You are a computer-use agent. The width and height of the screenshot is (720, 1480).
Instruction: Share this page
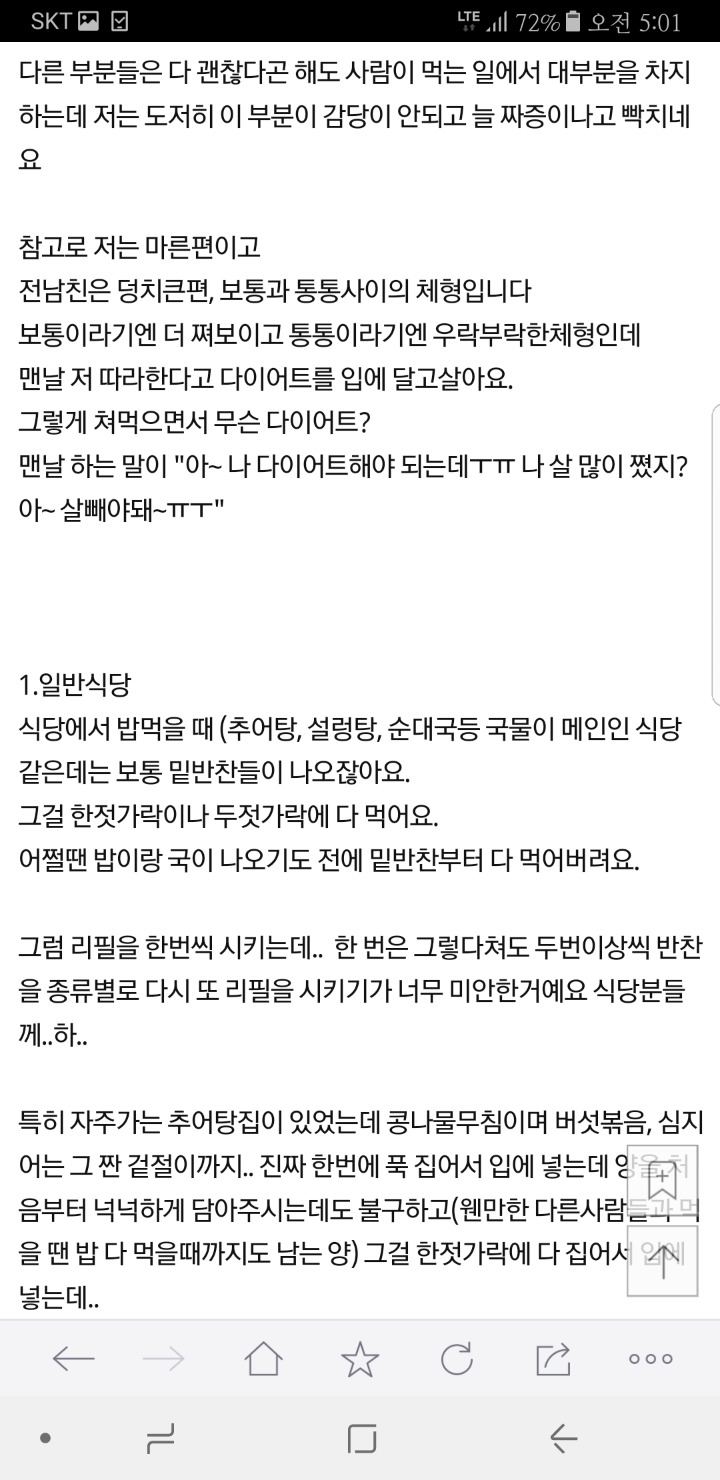click(x=553, y=1358)
